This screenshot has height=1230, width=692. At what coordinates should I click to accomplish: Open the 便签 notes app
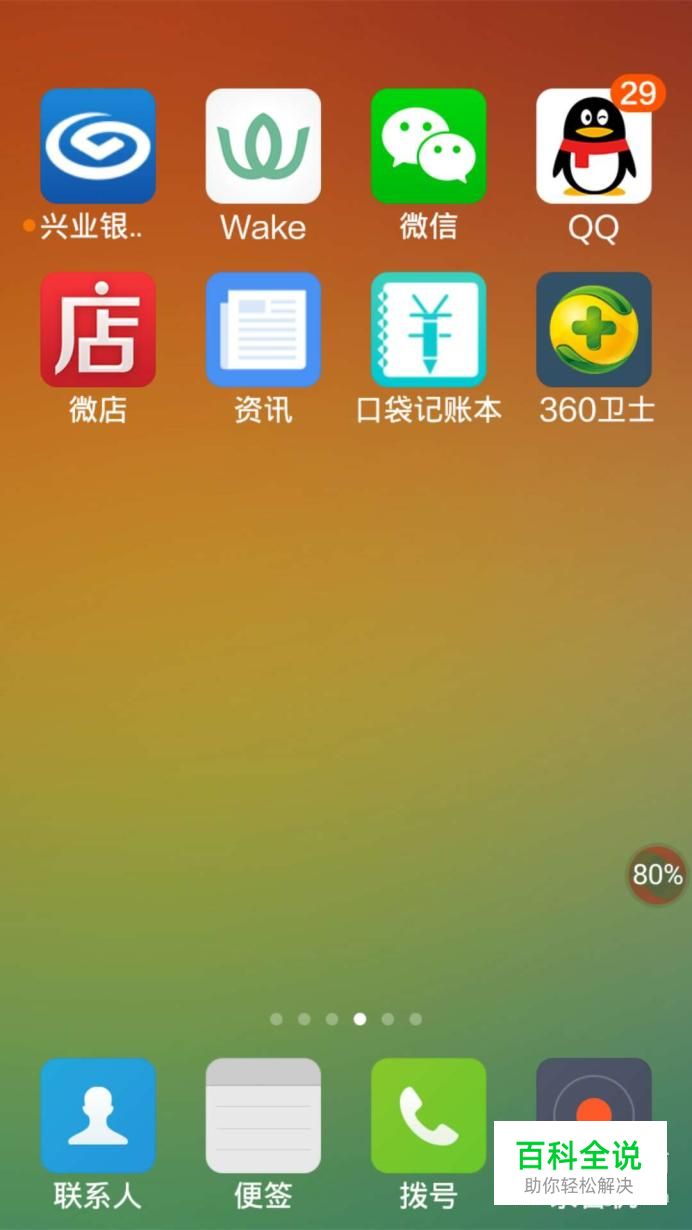point(263,1115)
